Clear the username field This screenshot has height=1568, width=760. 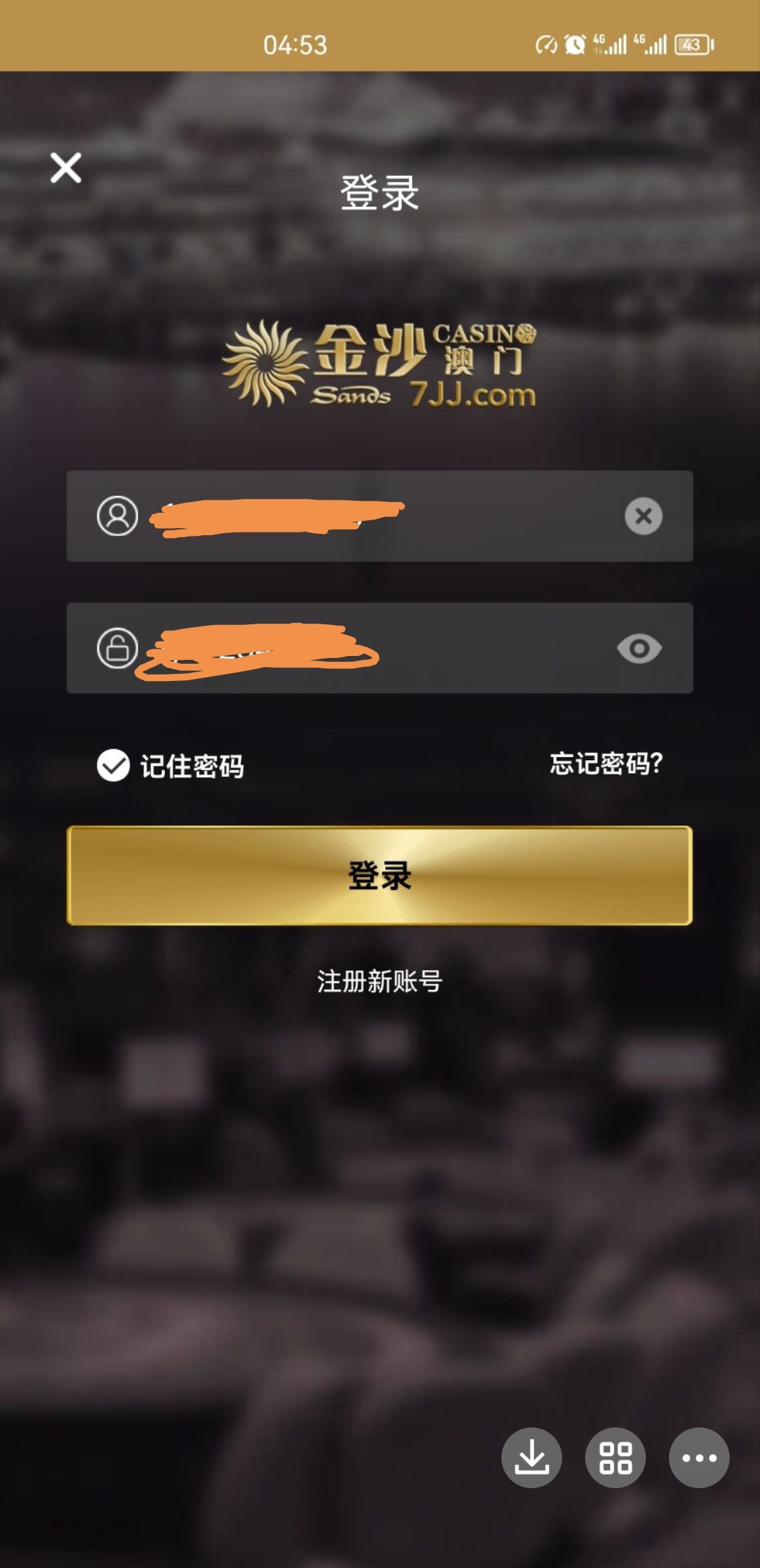[643, 516]
